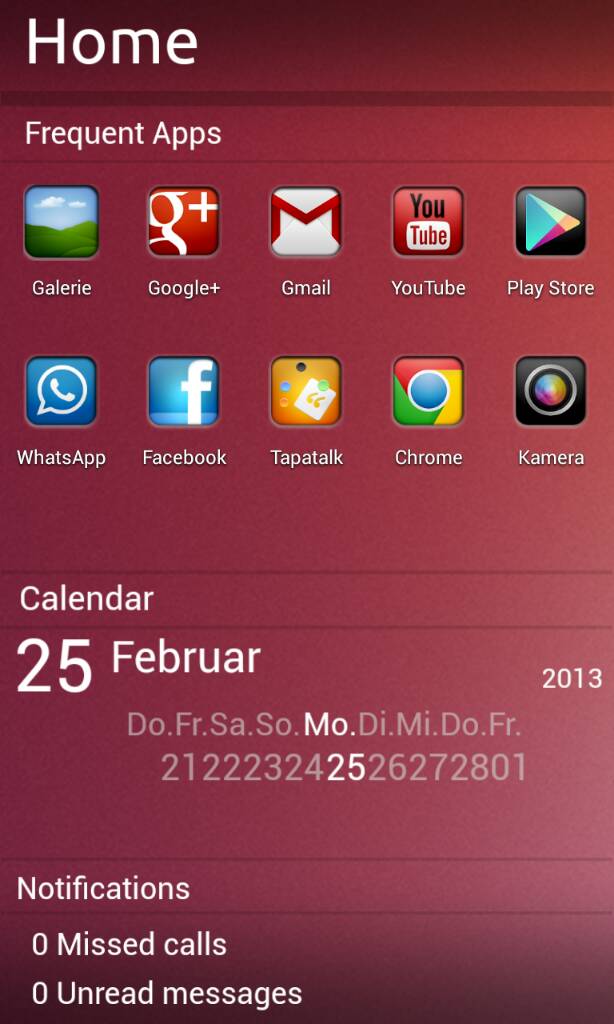Viewport: 614px width, 1024px height.
Task: Tap the Tapatalk icon
Action: (306, 392)
